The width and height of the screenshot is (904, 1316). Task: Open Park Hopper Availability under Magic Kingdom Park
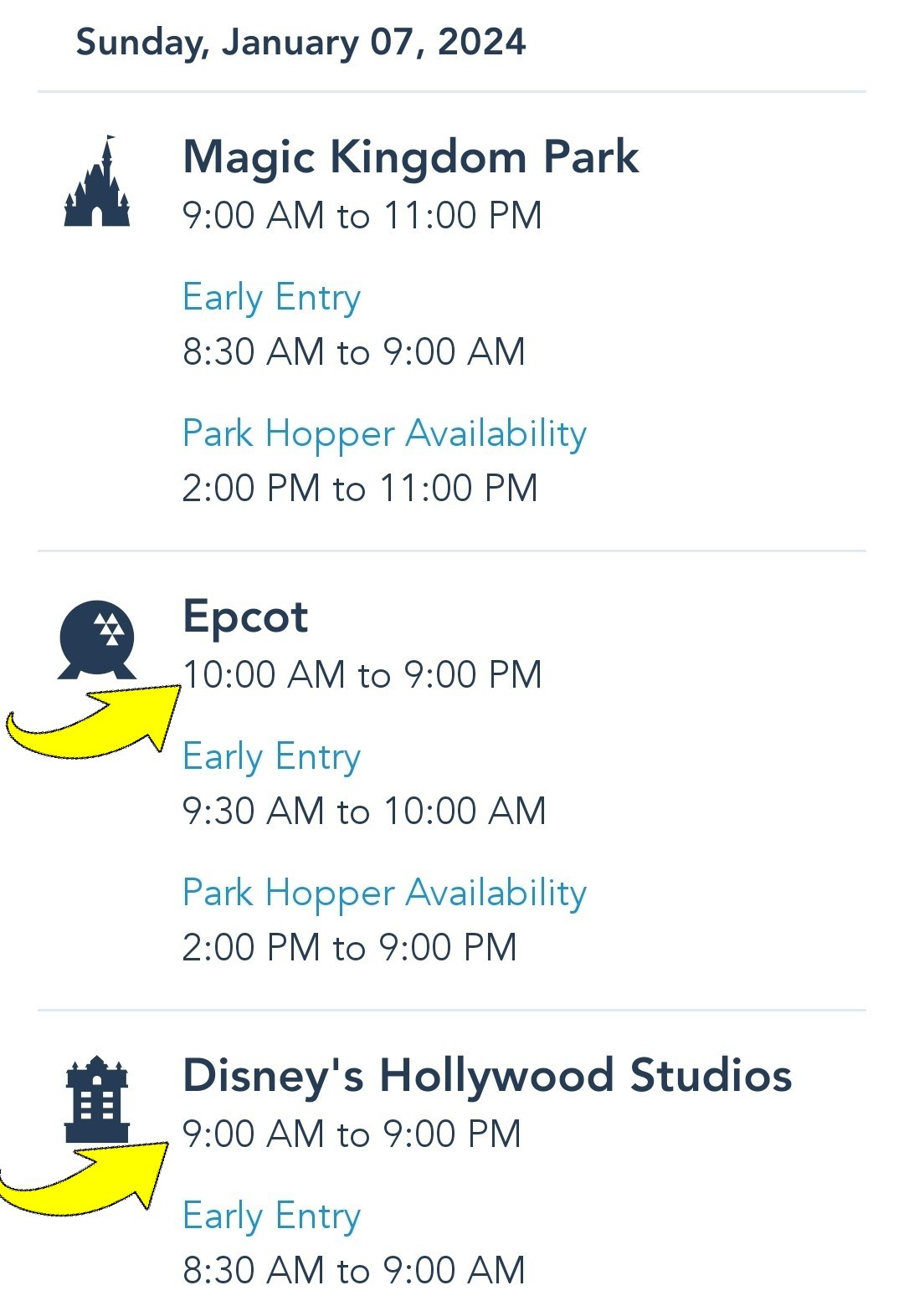pyautogui.click(x=384, y=435)
